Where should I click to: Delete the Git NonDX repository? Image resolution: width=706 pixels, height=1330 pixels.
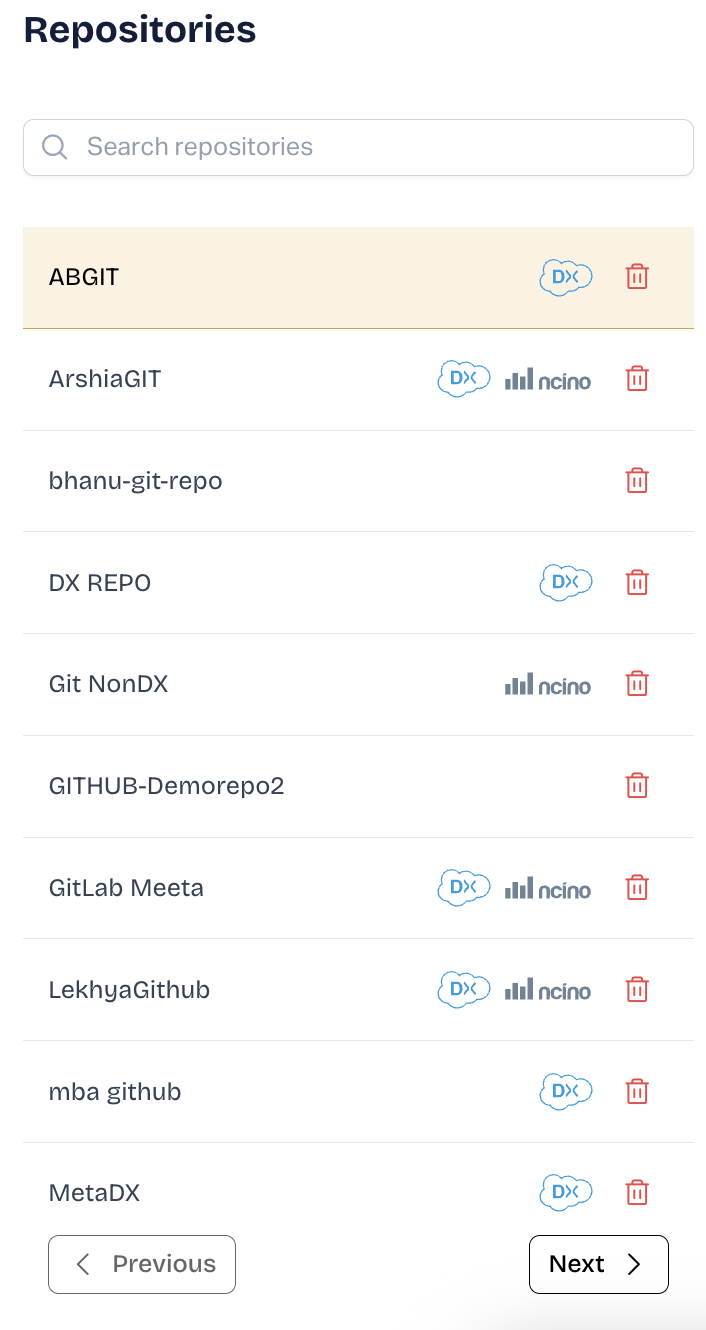point(637,684)
